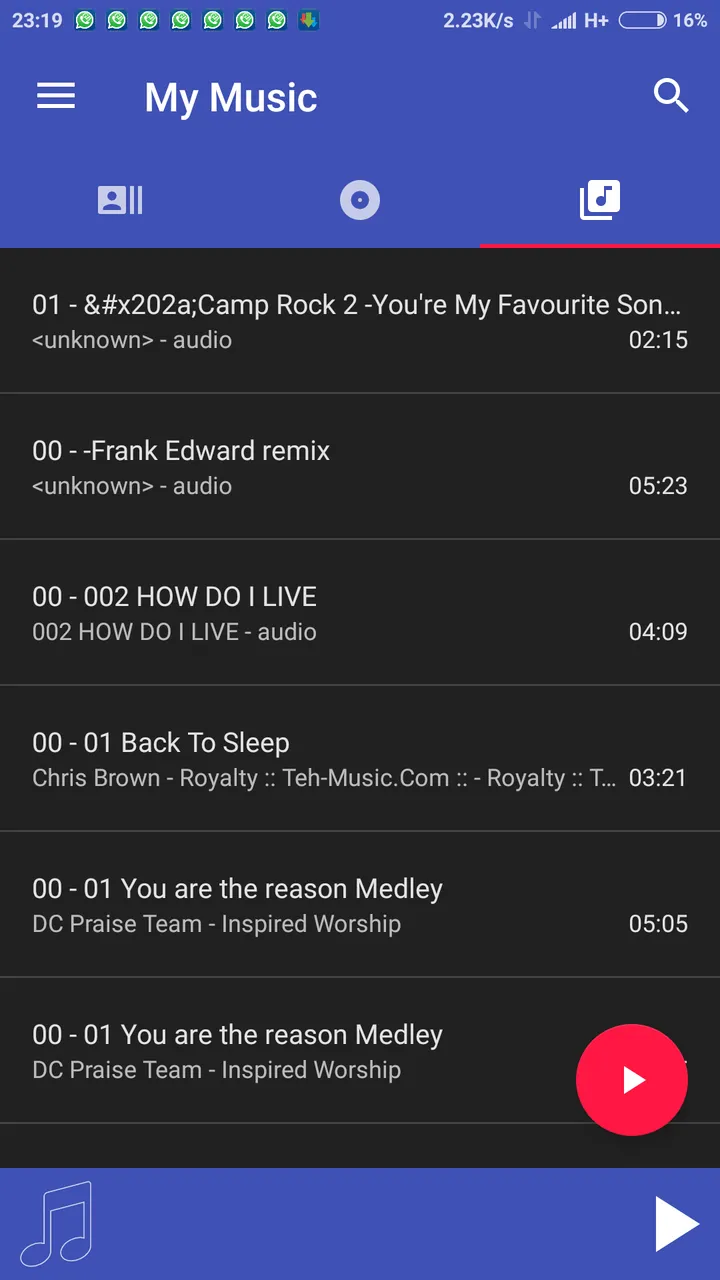Switch to the albums disc tab
Image resolution: width=720 pixels, height=1280 pixels.
click(360, 200)
